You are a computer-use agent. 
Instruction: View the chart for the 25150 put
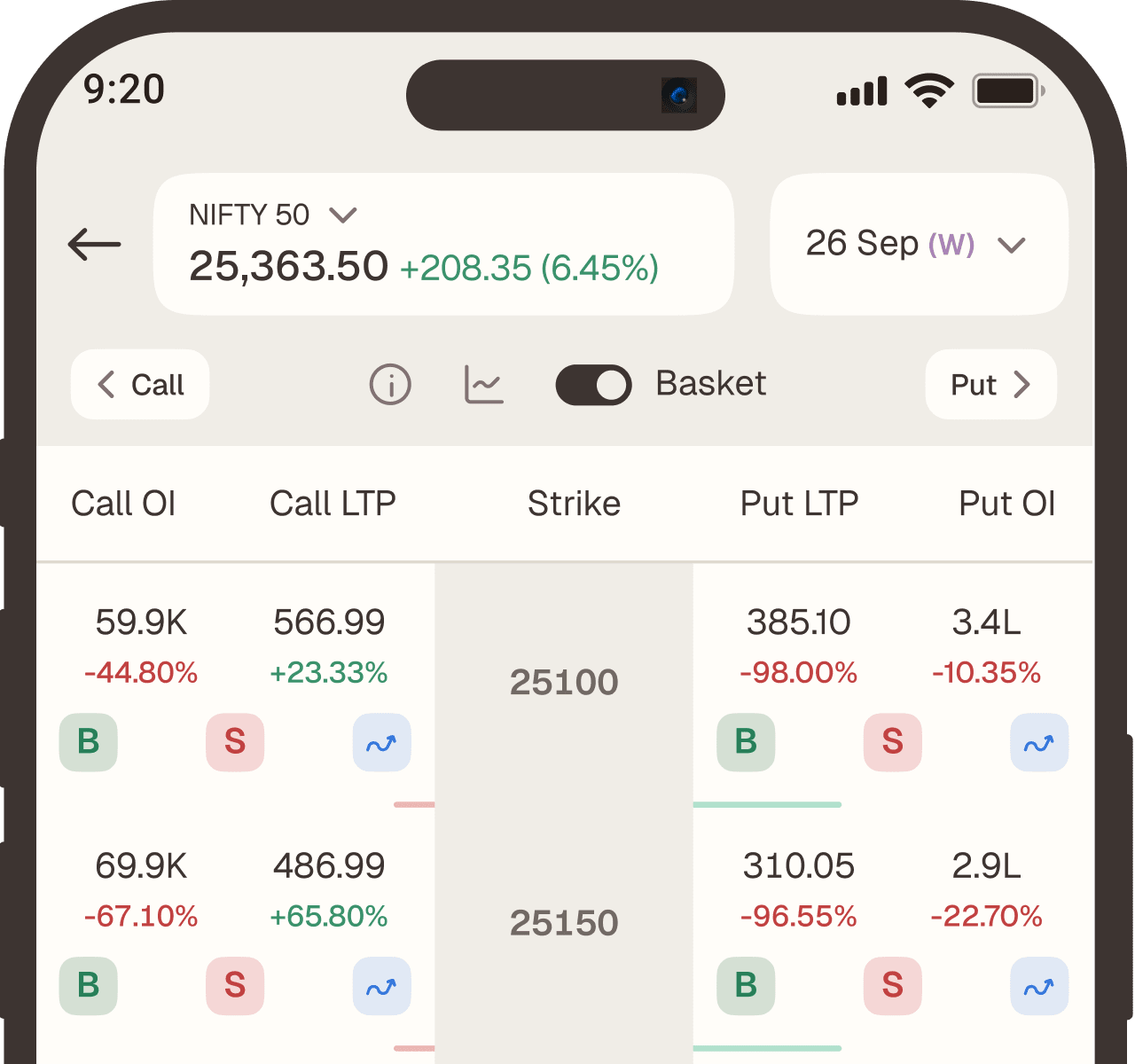tap(1039, 986)
